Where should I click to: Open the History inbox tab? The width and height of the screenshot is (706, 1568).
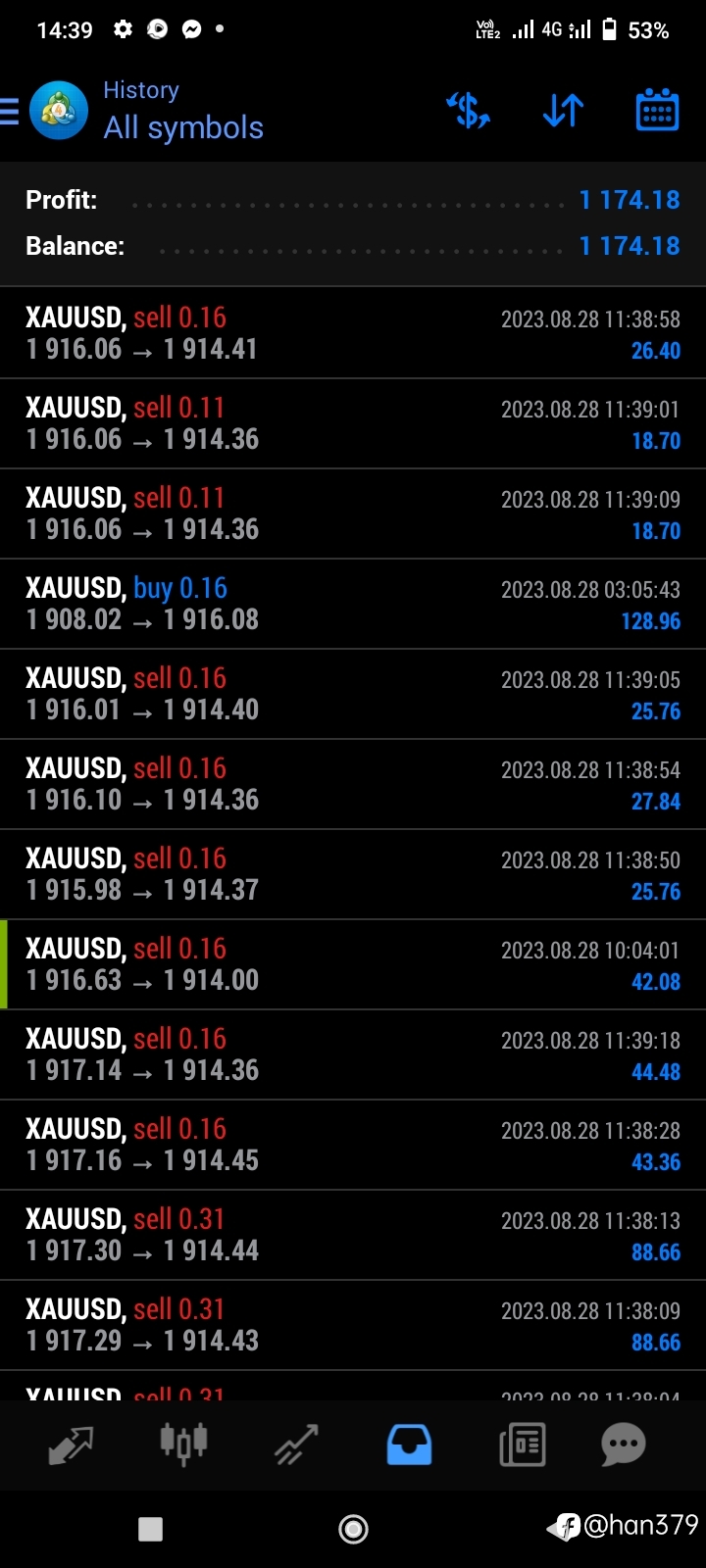pyautogui.click(x=409, y=1445)
